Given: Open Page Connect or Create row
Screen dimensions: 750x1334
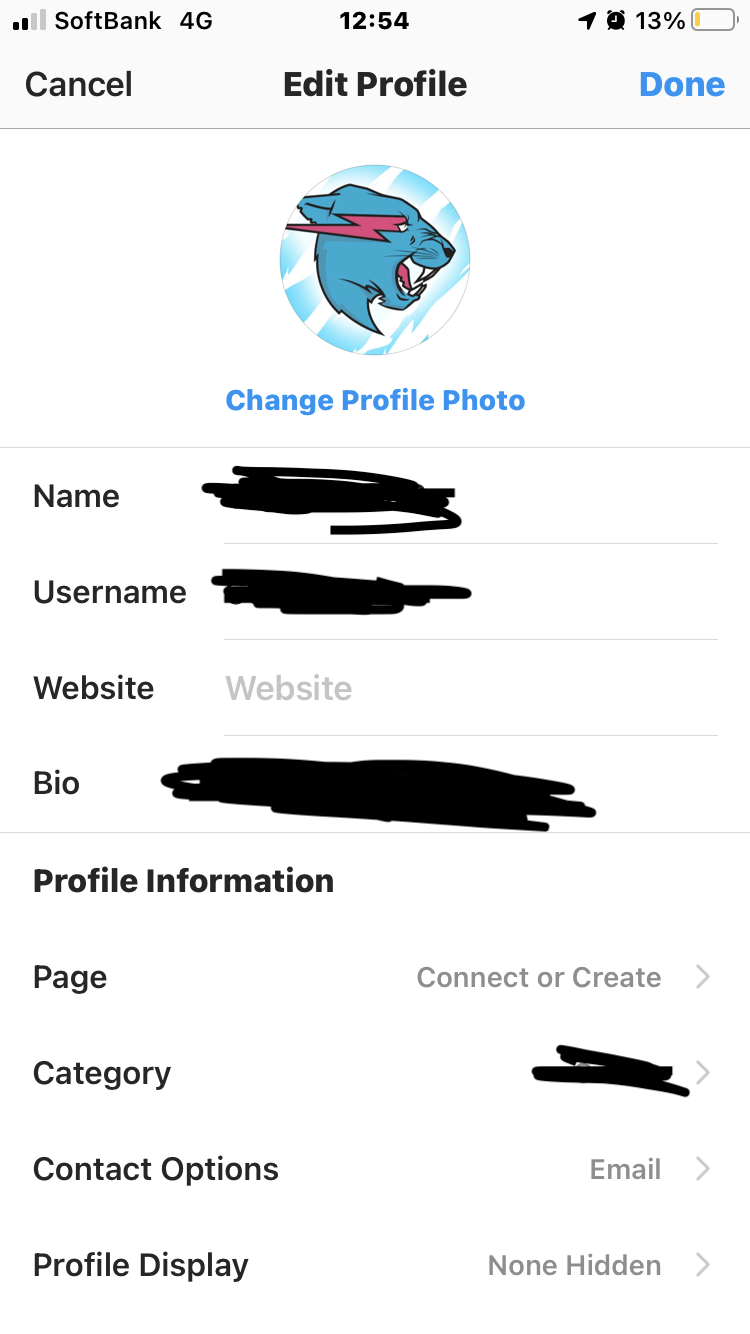Looking at the screenshot, I should pyautogui.click(x=375, y=977).
